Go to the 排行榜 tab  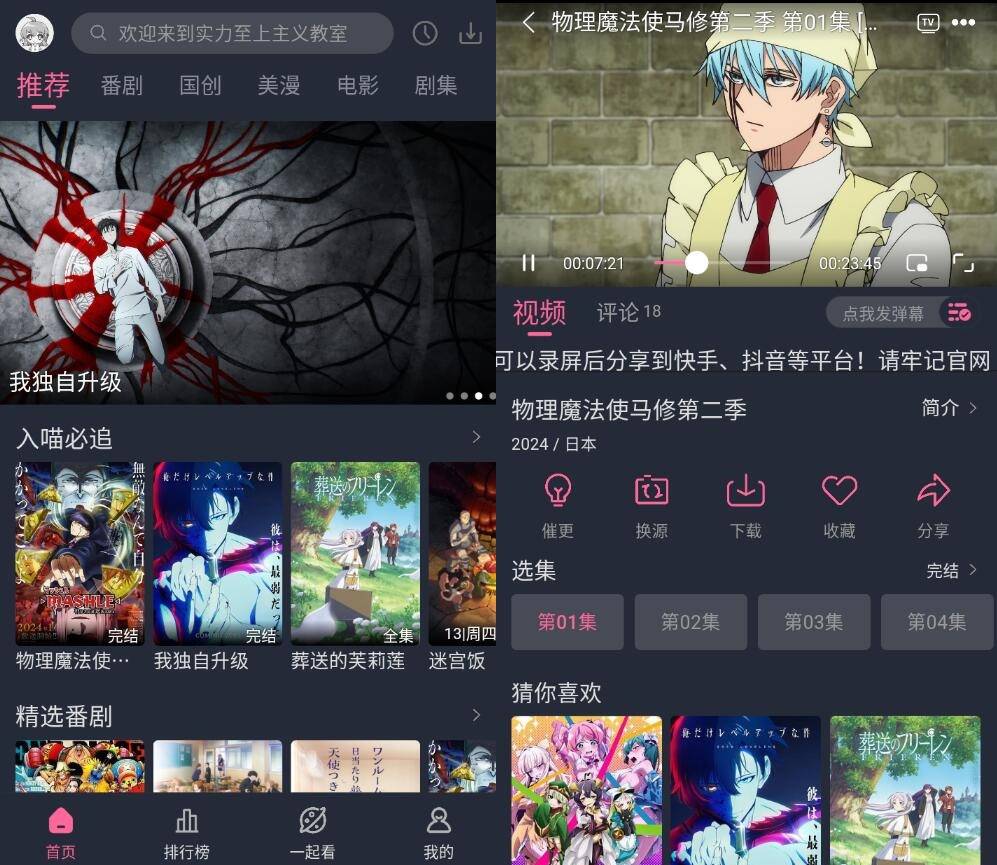coord(187,832)
